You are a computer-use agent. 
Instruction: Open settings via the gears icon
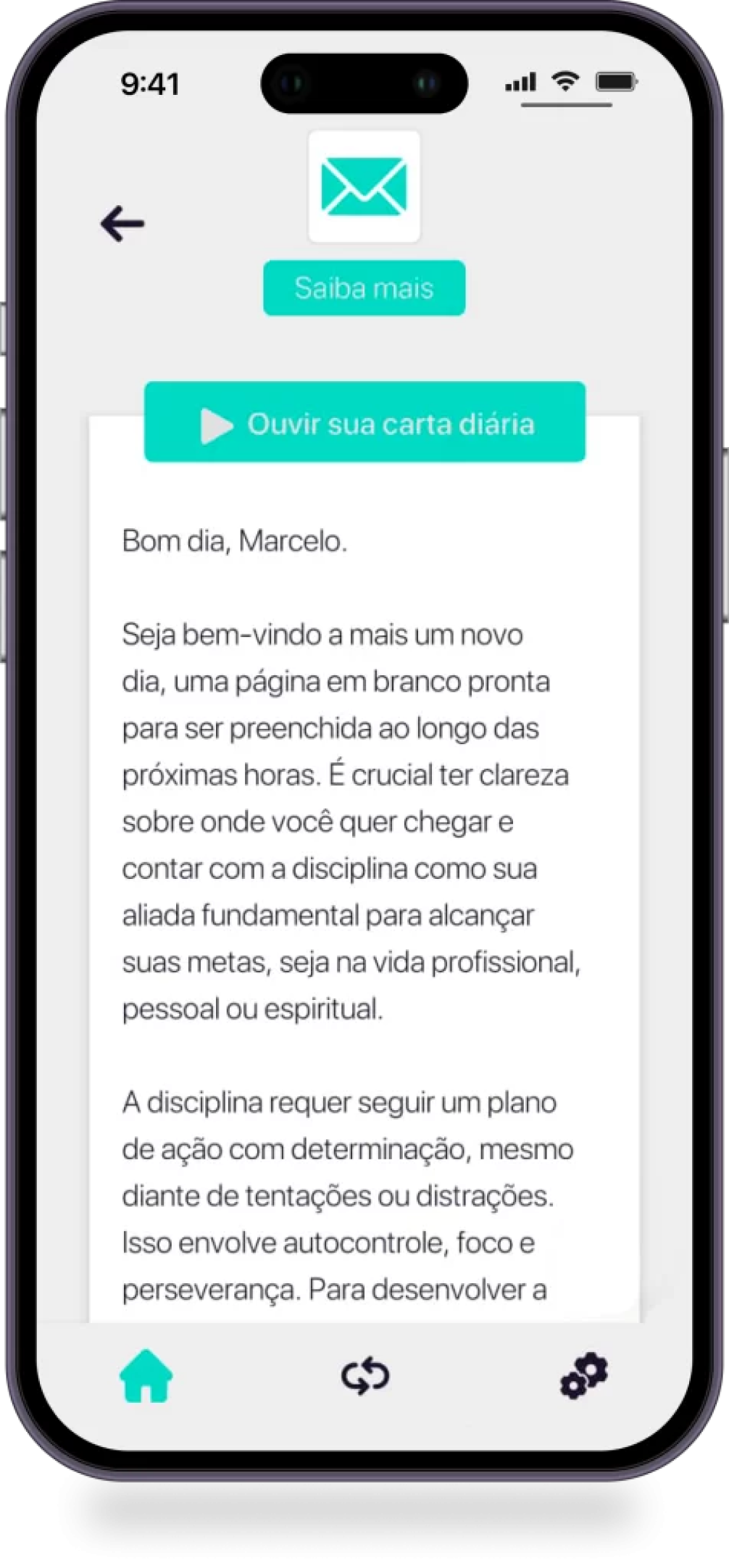tap(583, 1374)
